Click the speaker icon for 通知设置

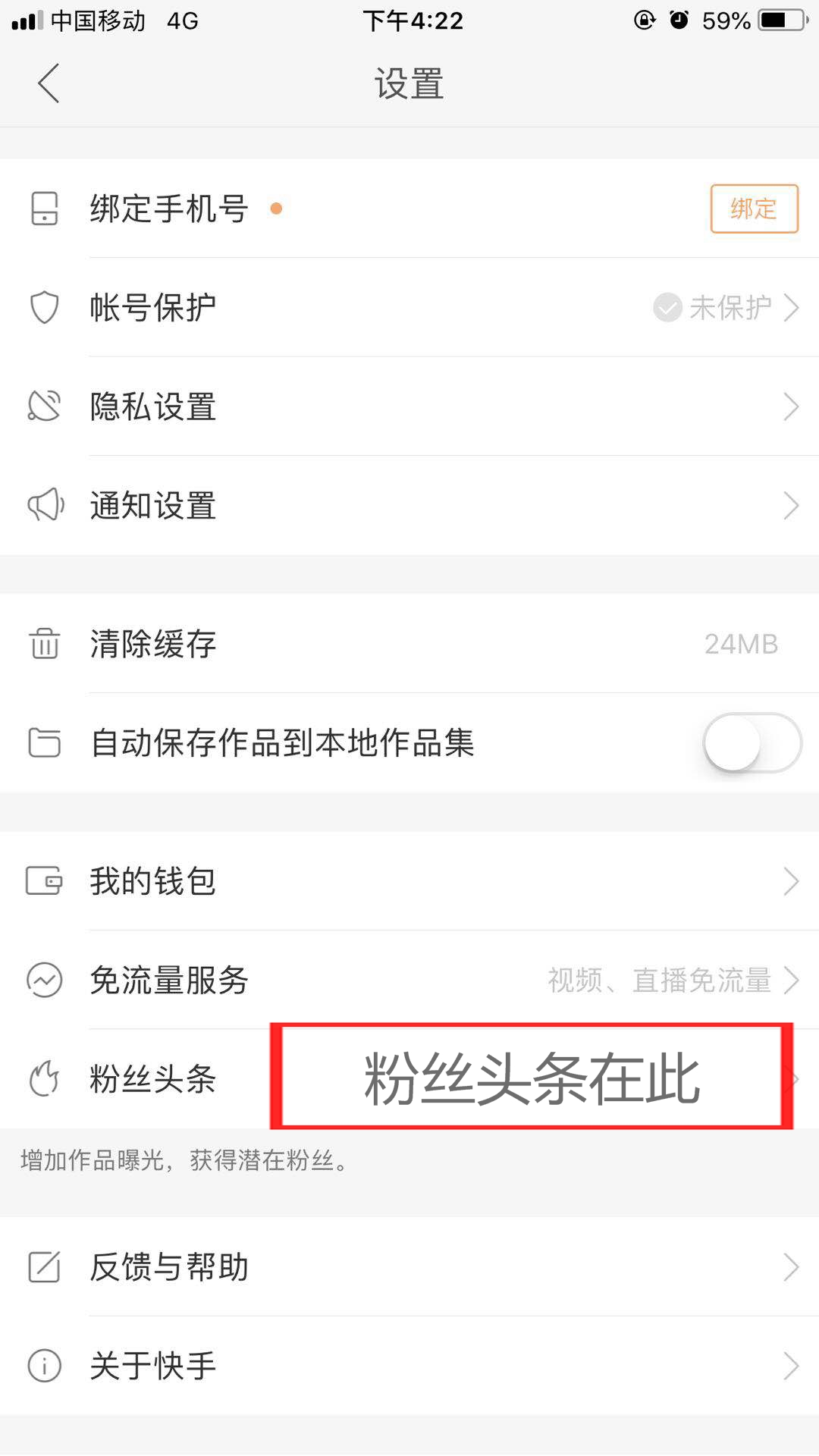44,504
